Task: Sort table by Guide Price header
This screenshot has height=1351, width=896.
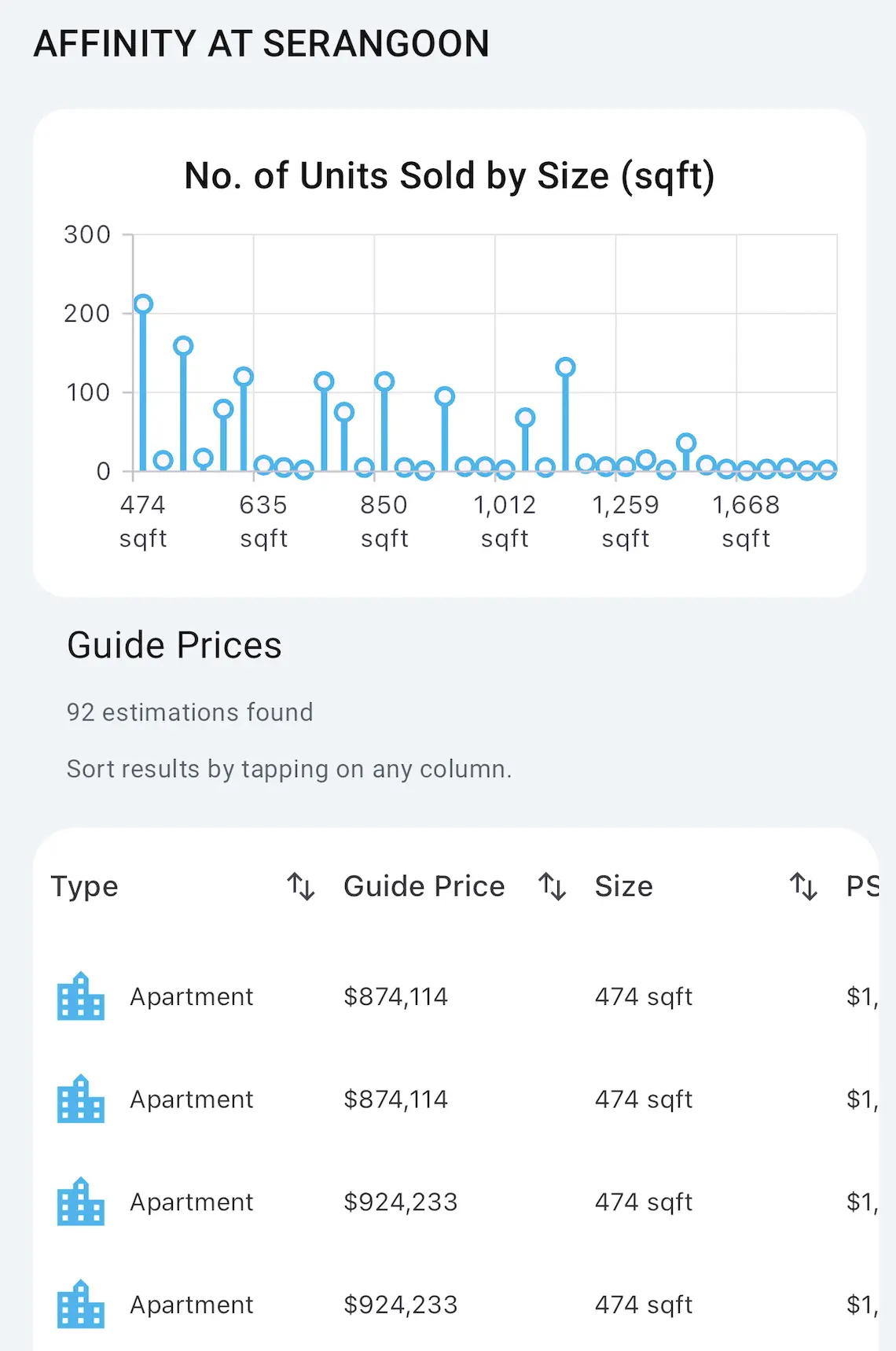Action: (x=424, y=887)
